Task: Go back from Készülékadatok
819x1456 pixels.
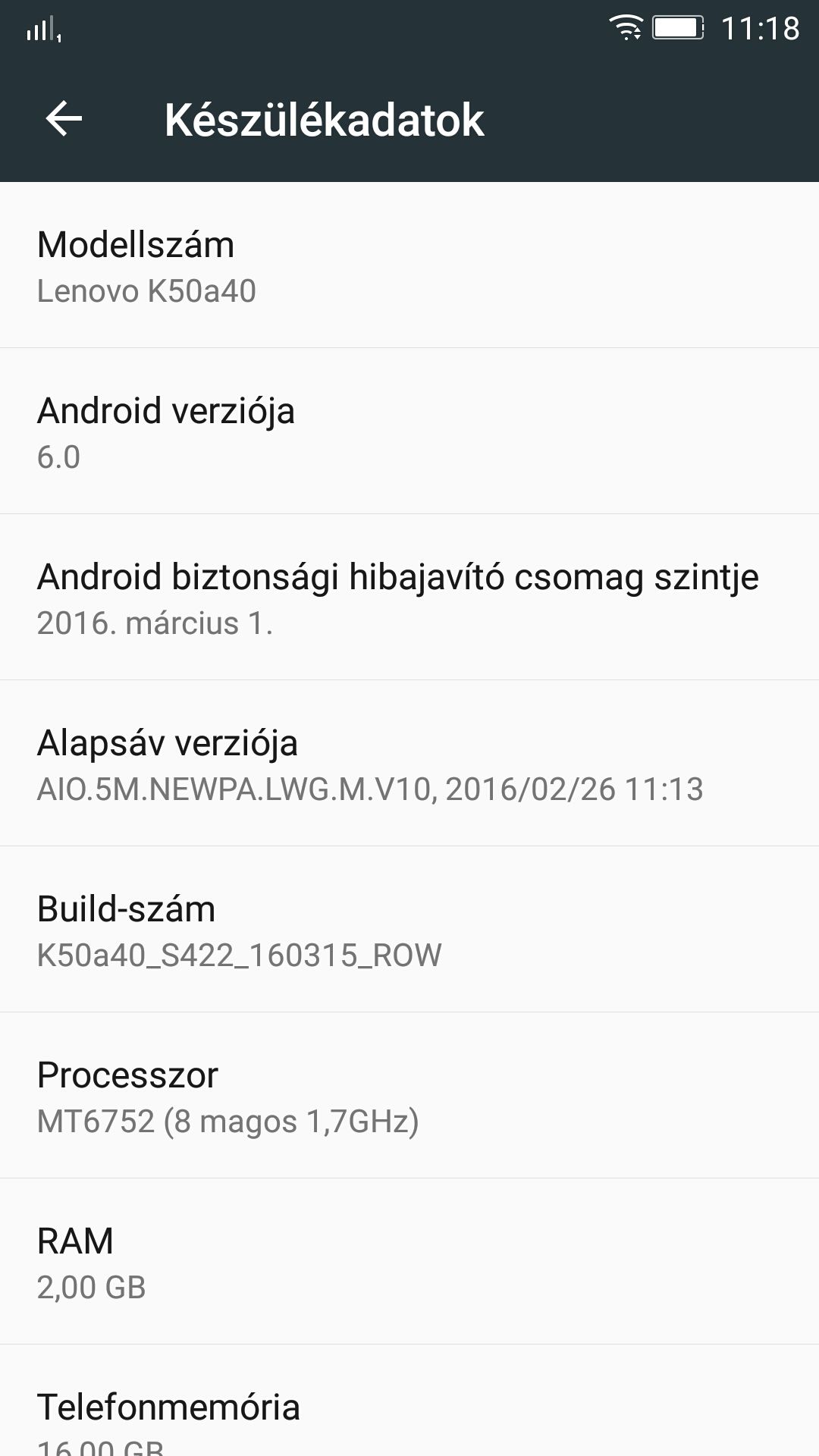Action: point(64,119)
